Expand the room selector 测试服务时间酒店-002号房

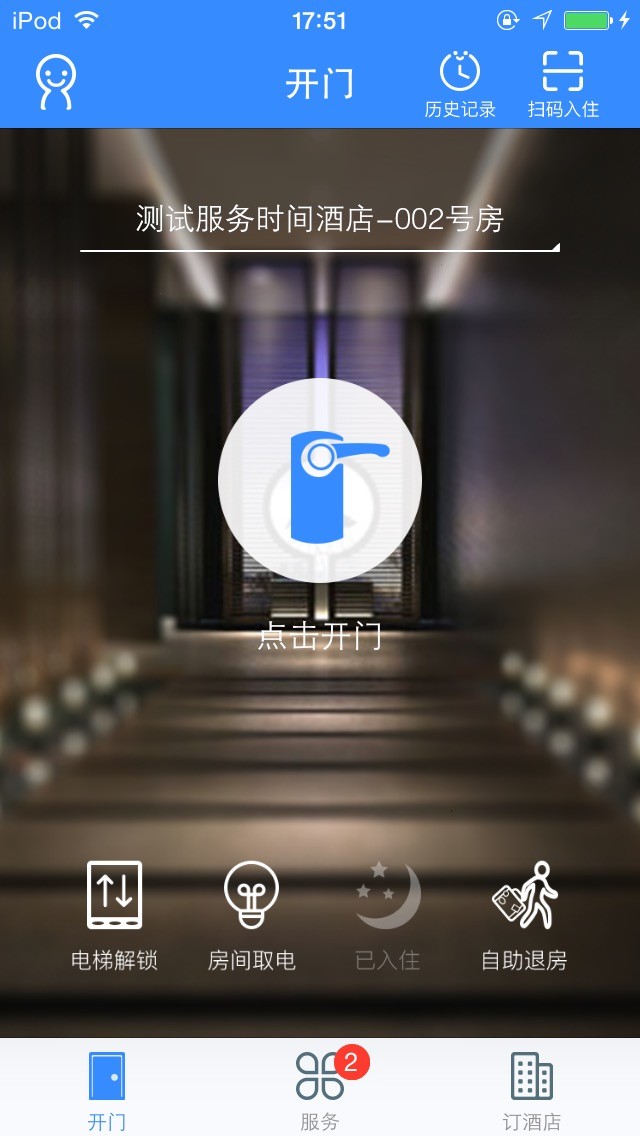pyautogui.click(x=320, y=220)
